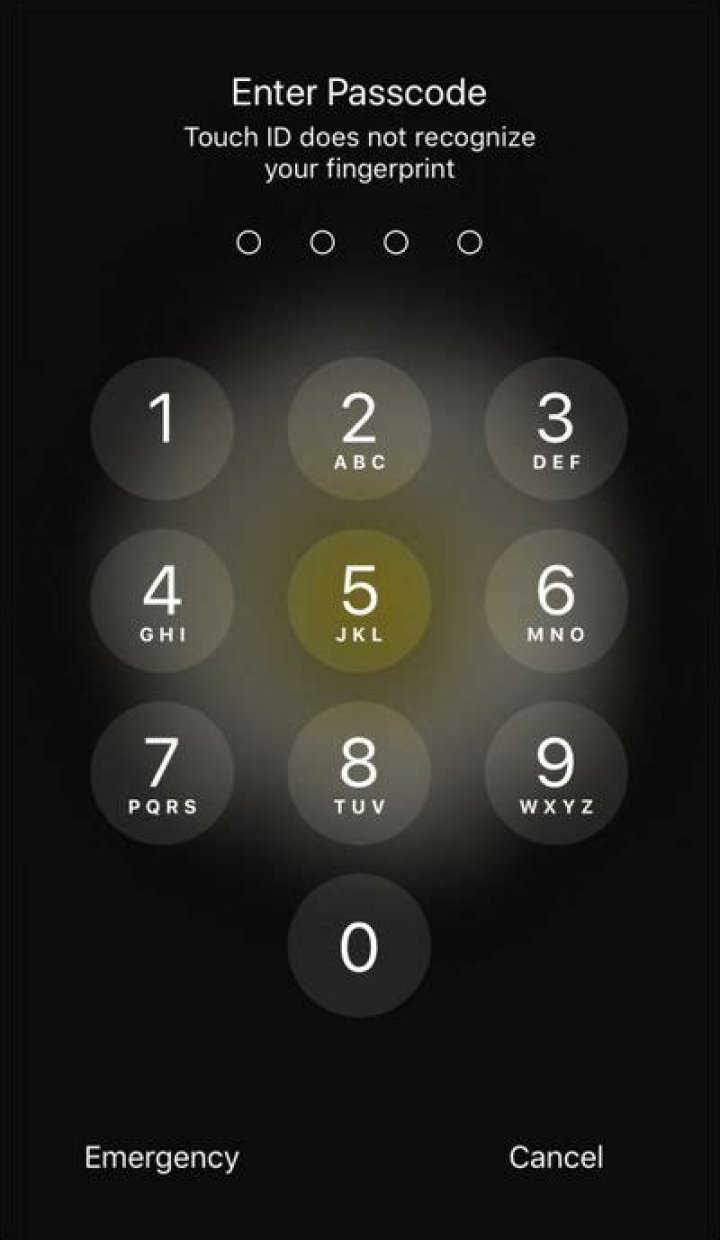
Task: Enter digit 2 (ABC)
Action: coord(359,428)
